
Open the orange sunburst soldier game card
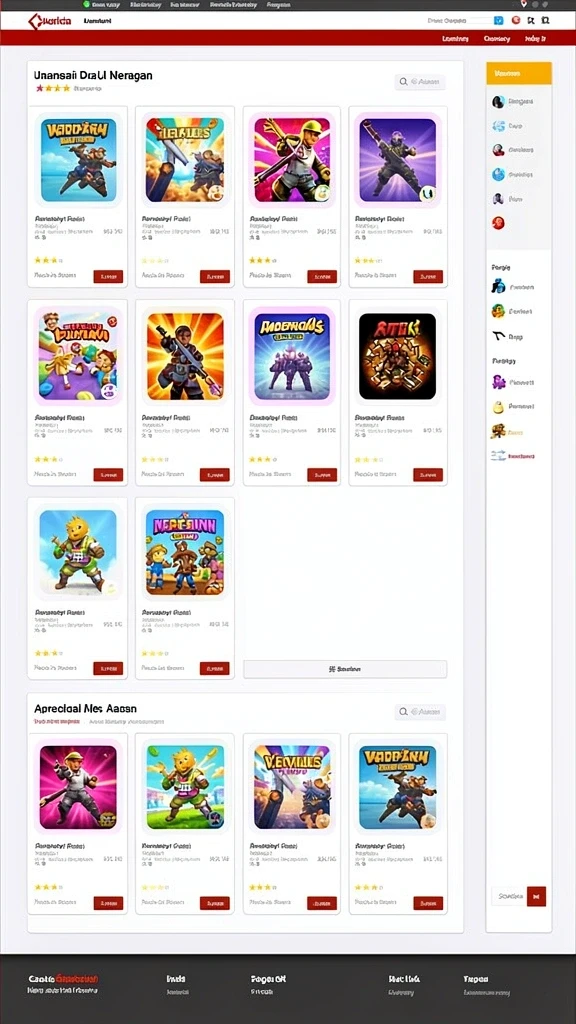[185, 392]
